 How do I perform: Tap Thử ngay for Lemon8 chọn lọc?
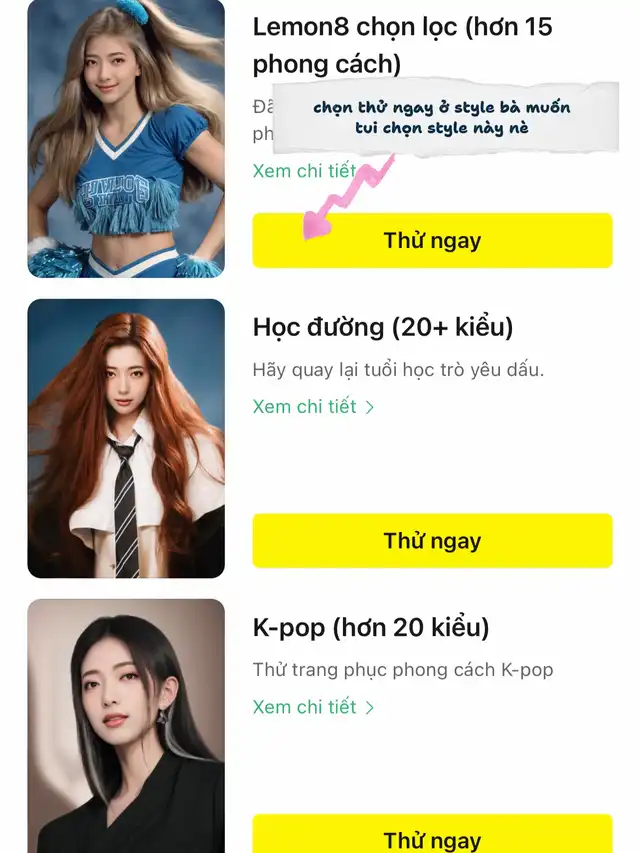(x=432, y=241)
